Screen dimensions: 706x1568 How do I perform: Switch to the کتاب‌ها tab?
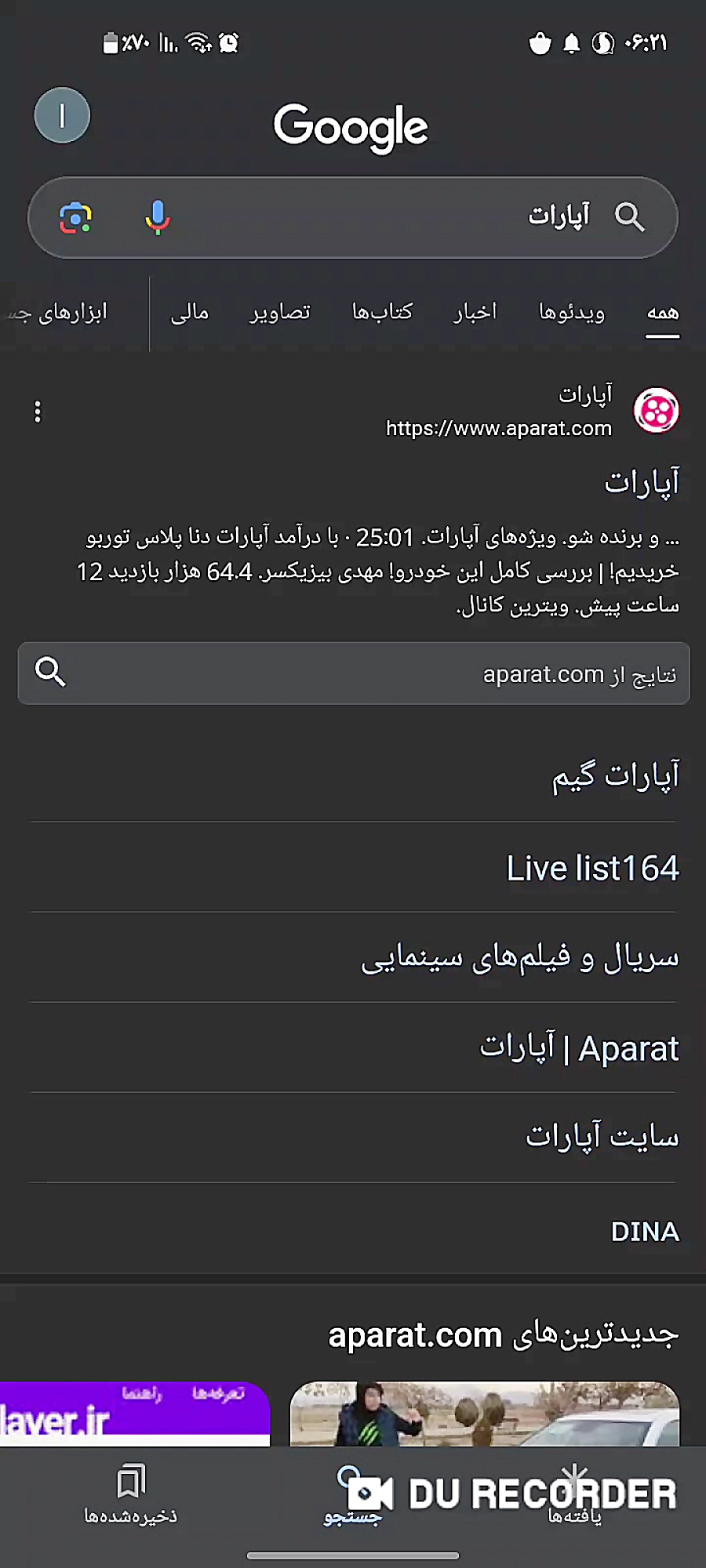[x=382, y=312]
